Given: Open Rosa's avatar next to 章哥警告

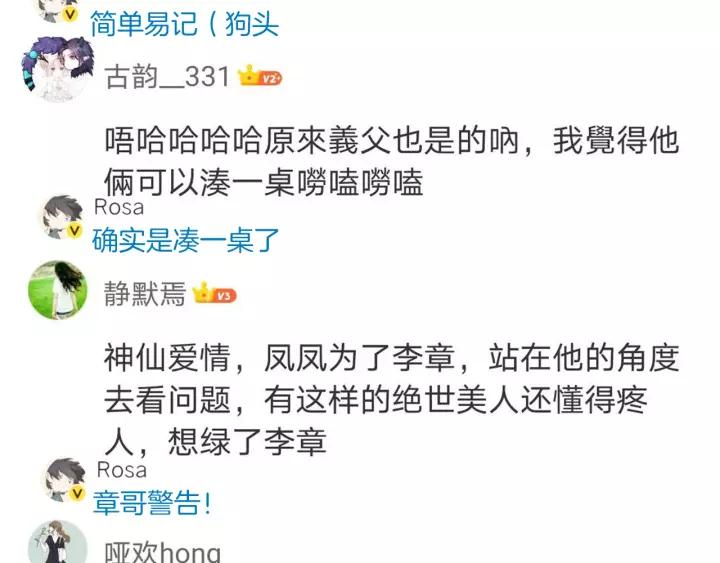Looking at the screenshot, I should click(x=62, y=480).
